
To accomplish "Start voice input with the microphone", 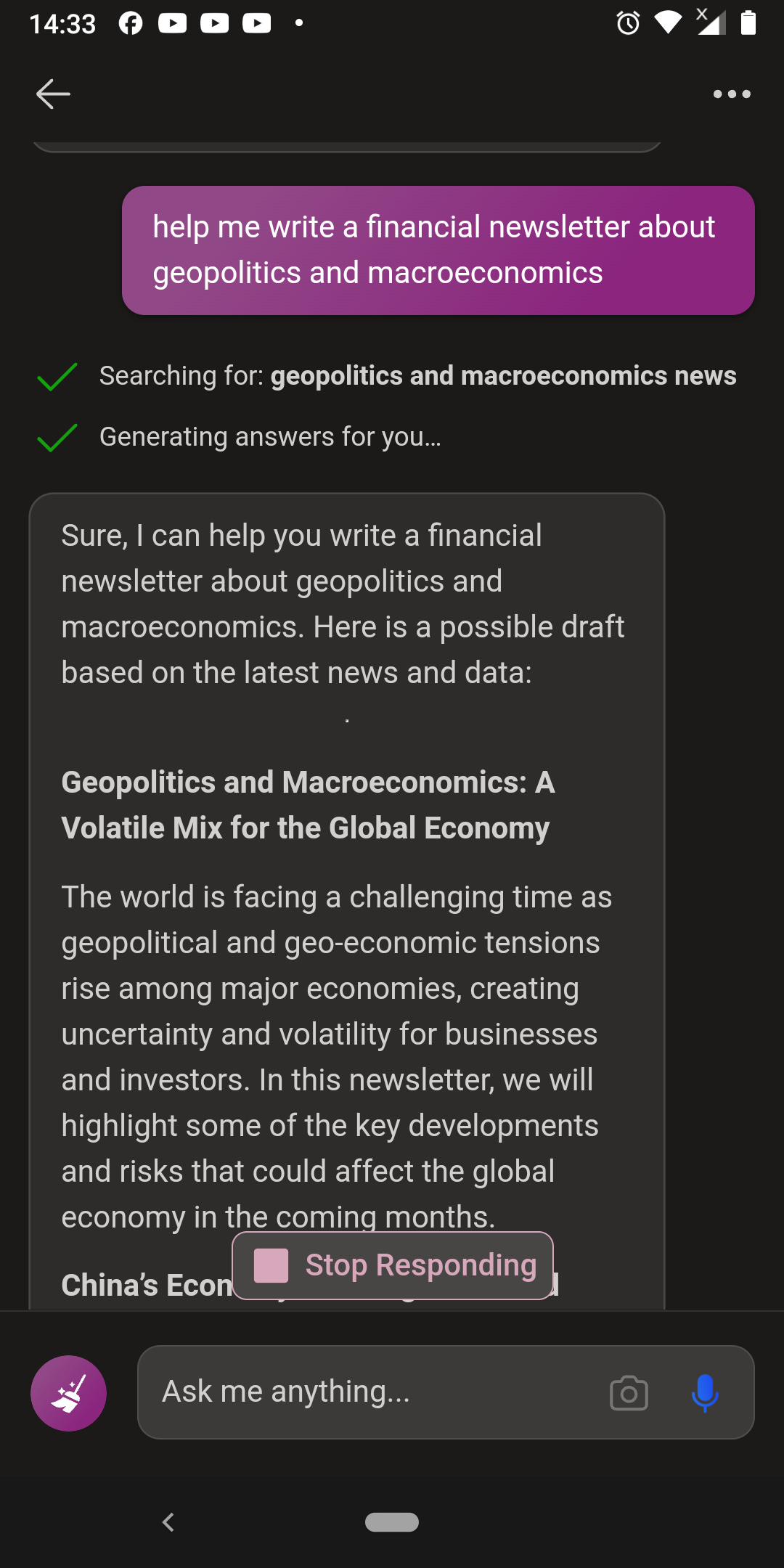I will tap(704, 1393).
